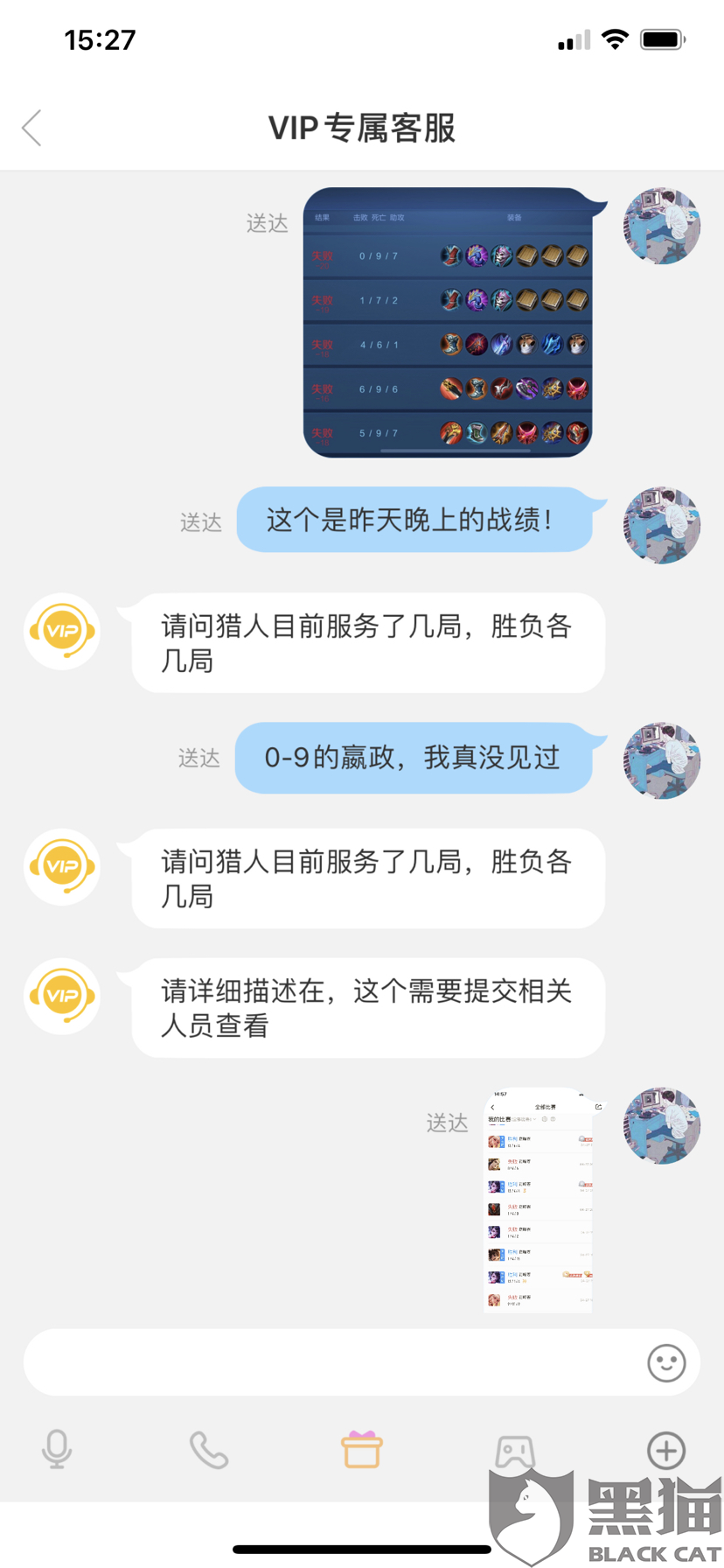724x1568 pixels.
Task: Open the sent match history image
Action: point(539,1200)
